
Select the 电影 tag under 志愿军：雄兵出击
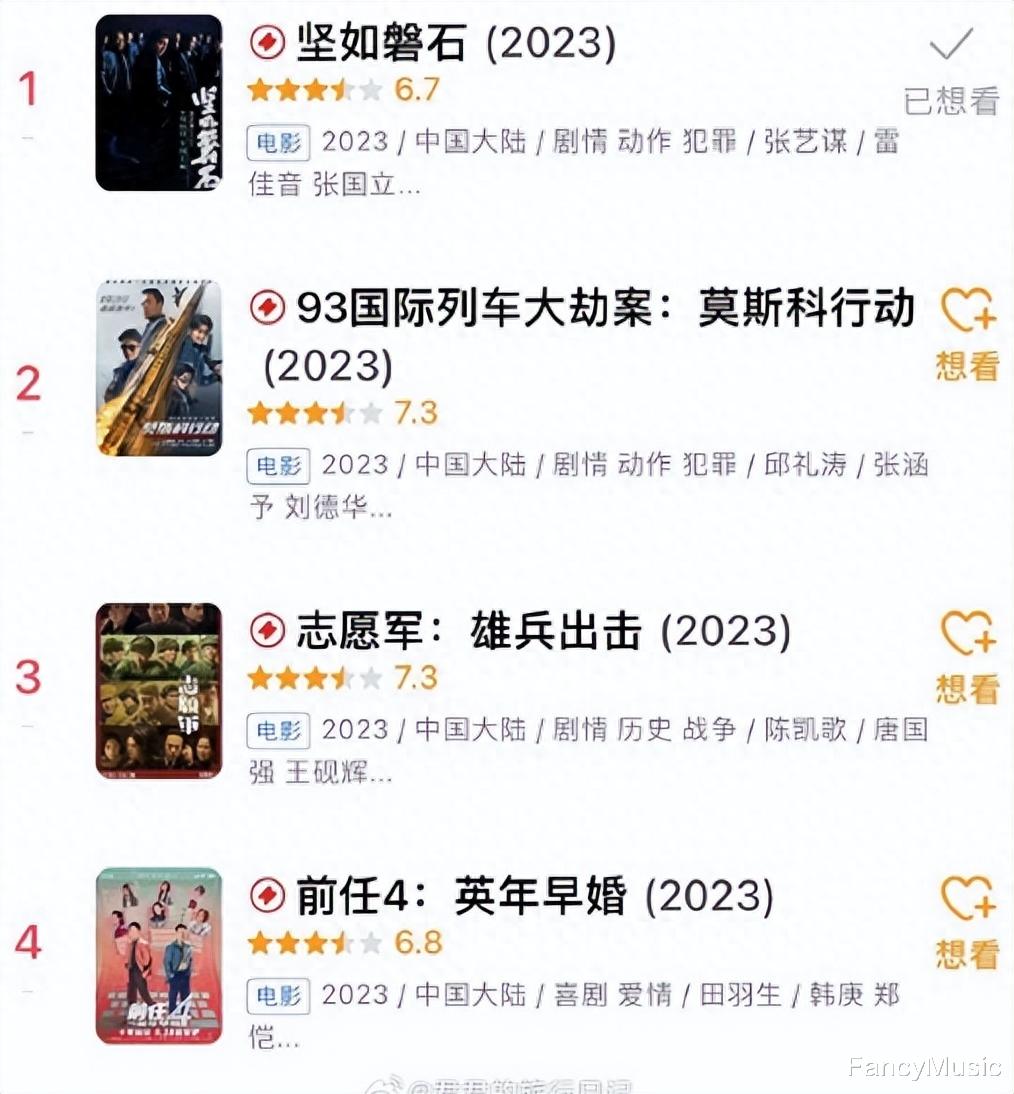coord(278,730)
